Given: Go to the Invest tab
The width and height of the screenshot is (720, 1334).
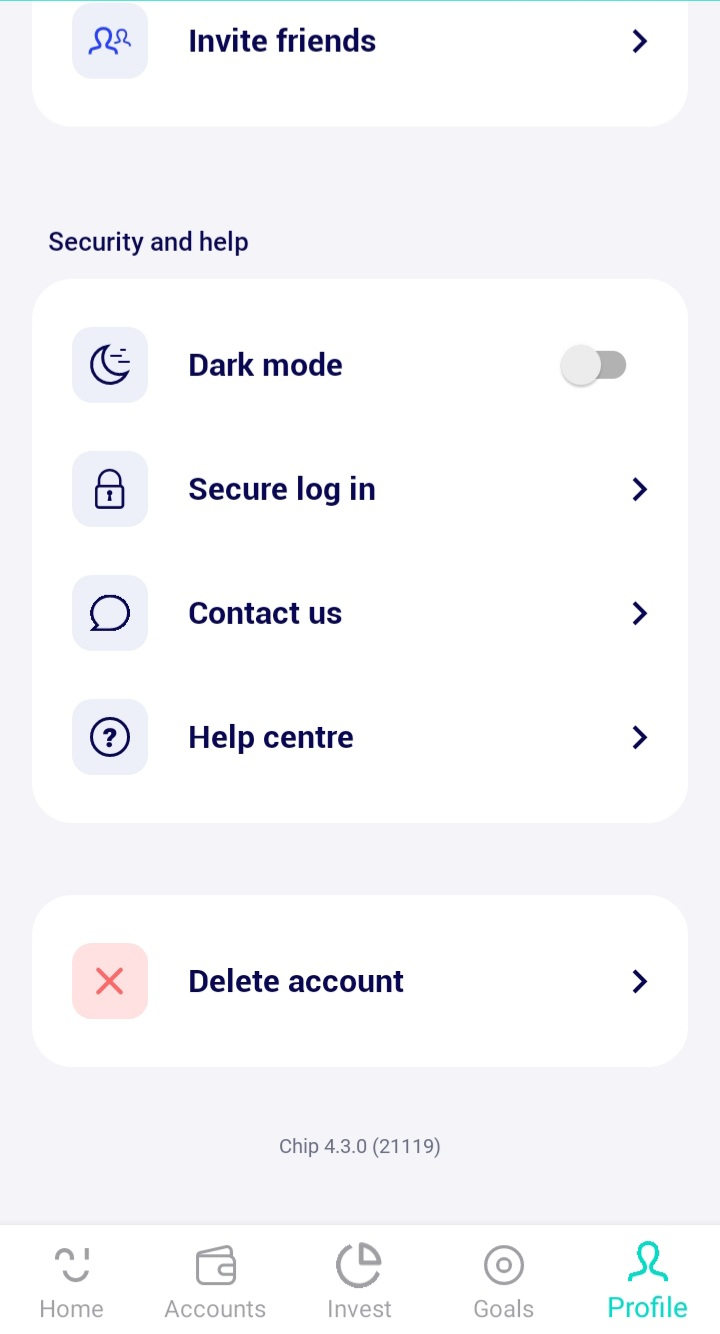Looking at the screenshot, I should pyautogui.click(x=359, y=1282).
